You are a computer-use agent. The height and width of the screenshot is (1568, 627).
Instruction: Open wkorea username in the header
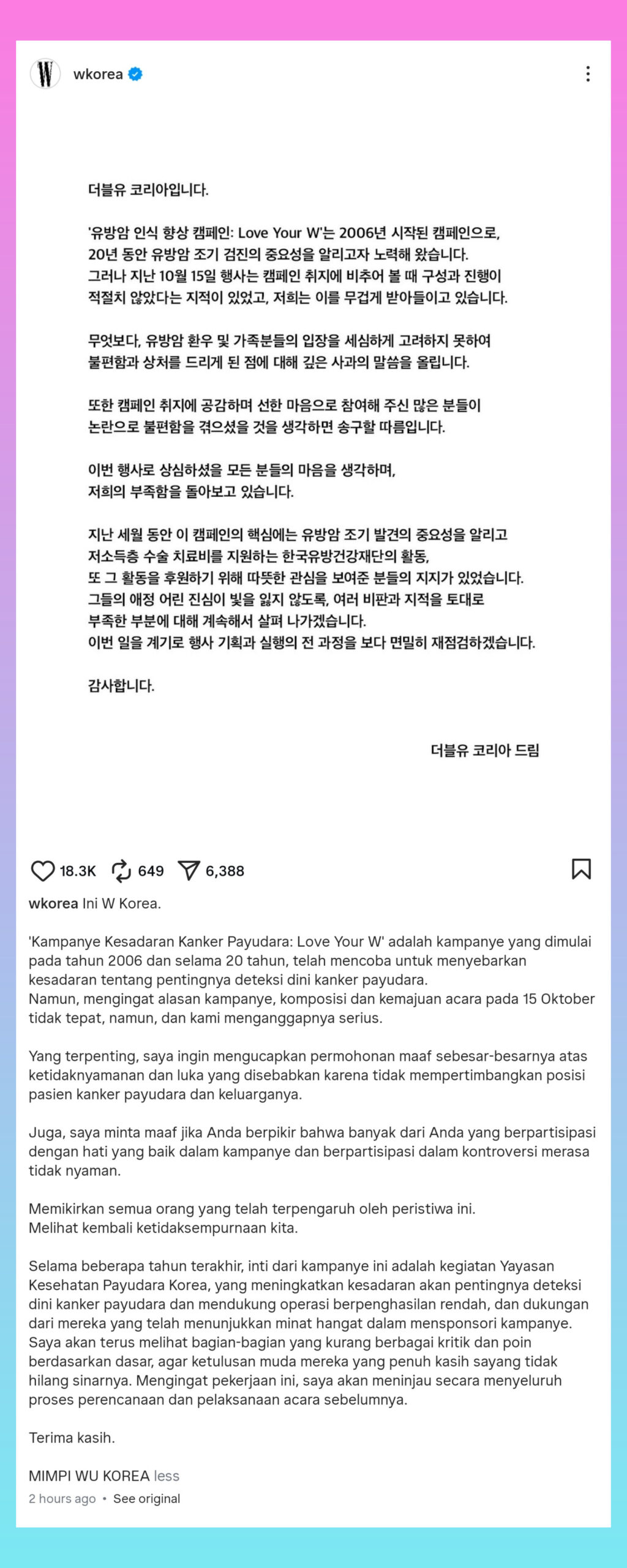point(98,74)
